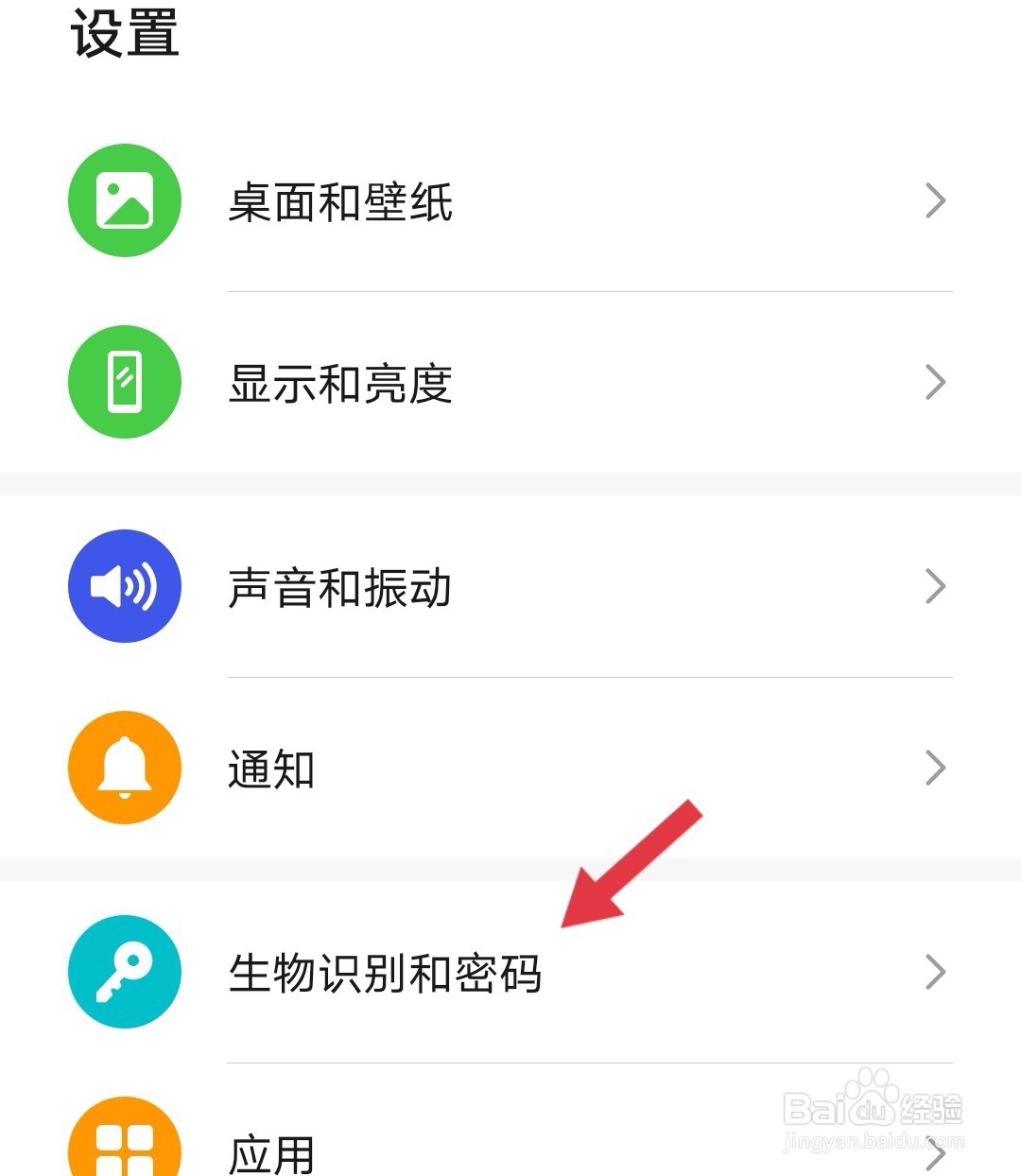Click the green wallpaper picture icon
1021x1176 pixels.
tap(124, 200)
